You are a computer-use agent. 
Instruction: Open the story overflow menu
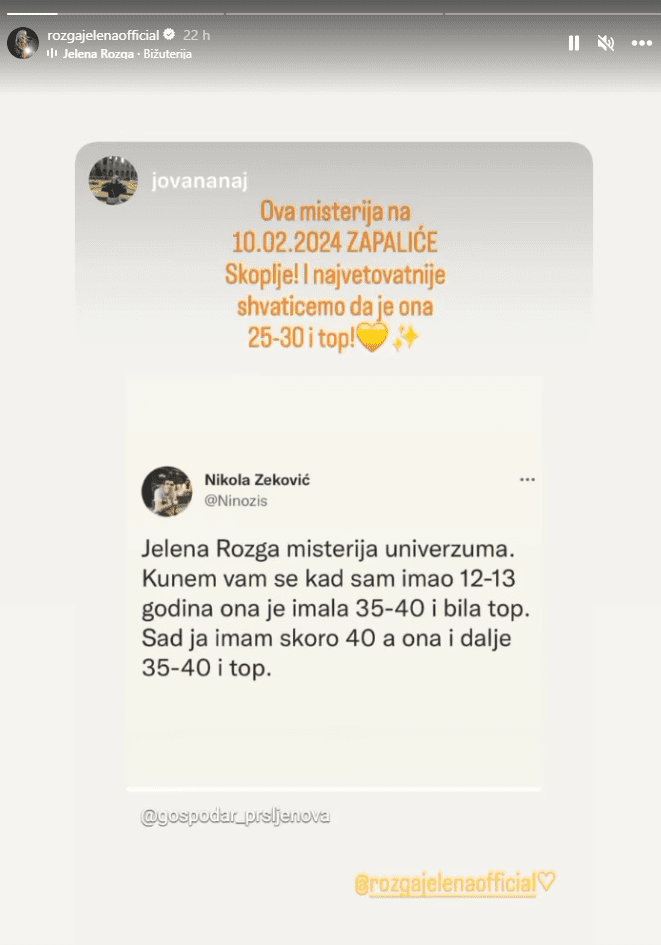pyautogui.click(x=641, y=43)
